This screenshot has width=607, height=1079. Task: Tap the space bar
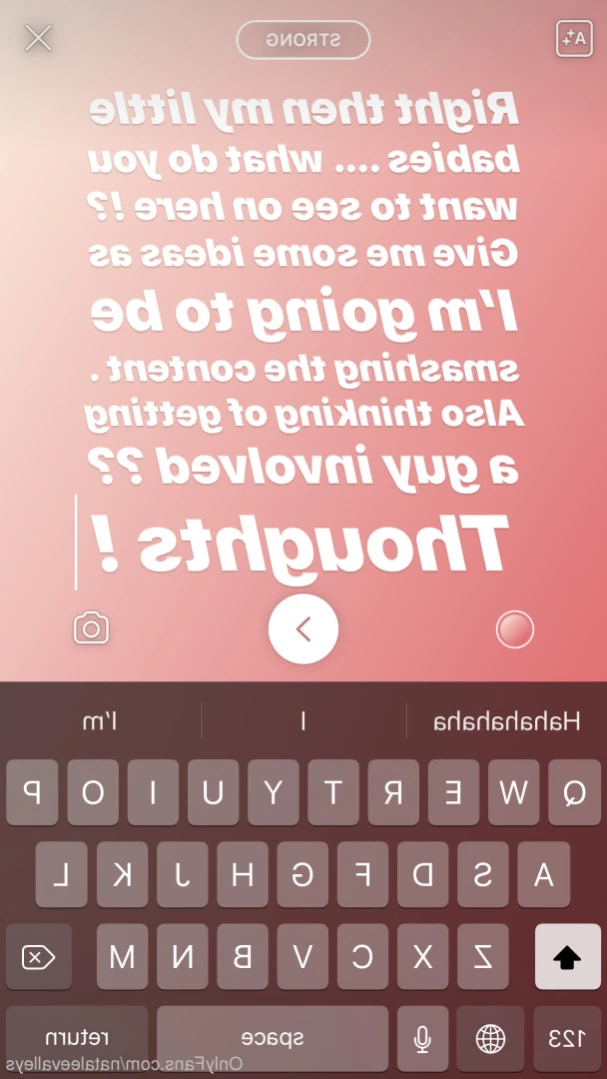272,1039
